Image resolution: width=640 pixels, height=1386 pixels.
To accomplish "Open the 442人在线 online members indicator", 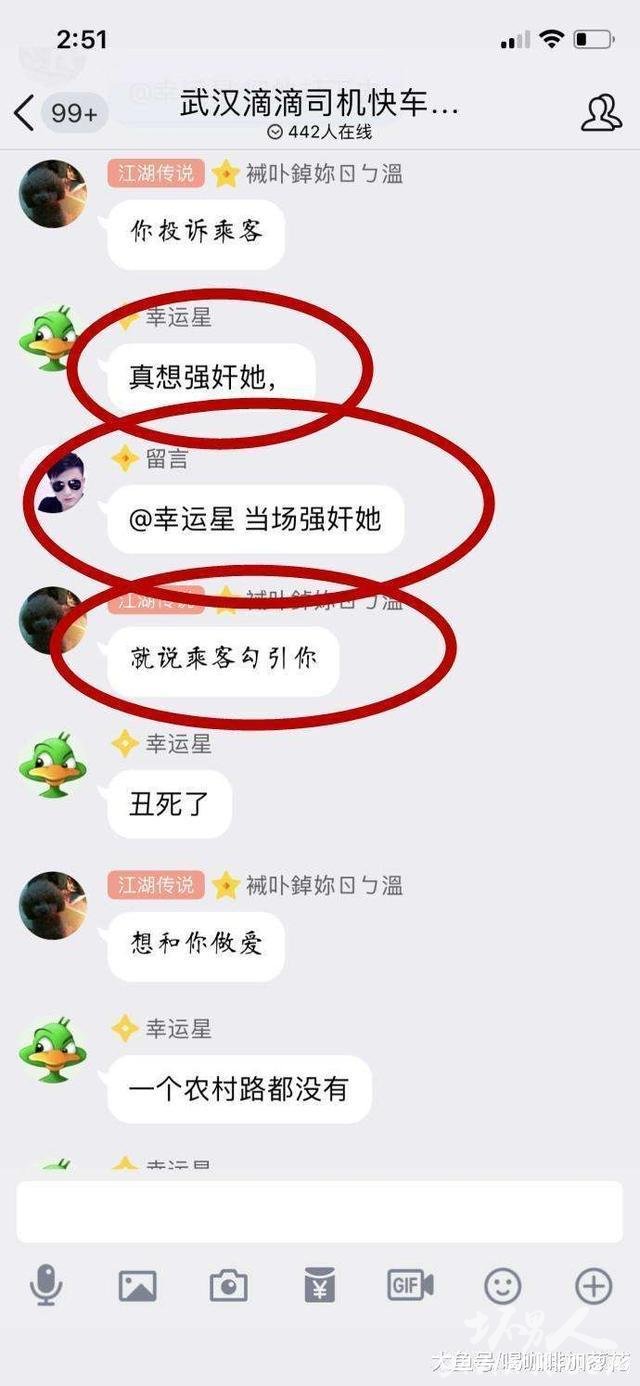I will click(320, 132).
